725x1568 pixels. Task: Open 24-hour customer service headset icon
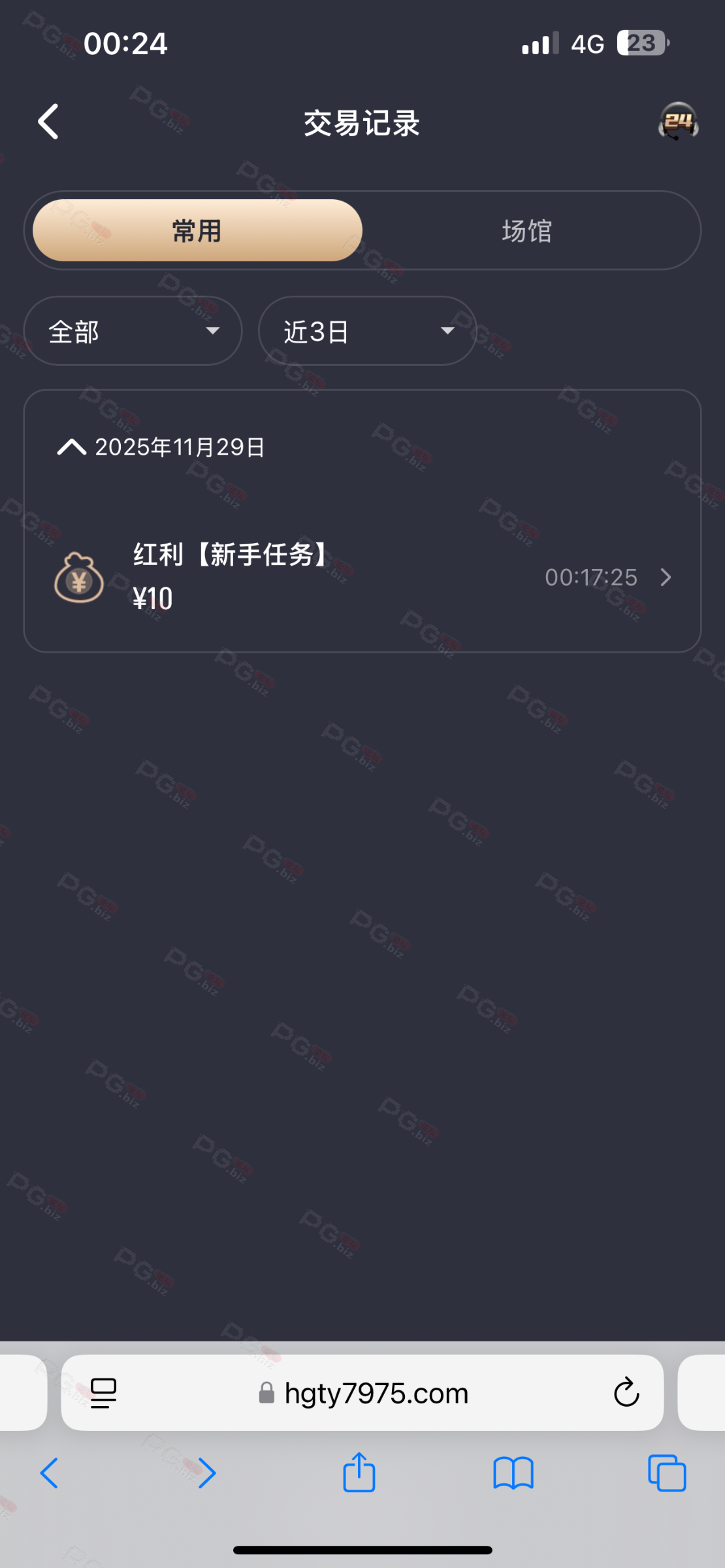click(x=678, y=122)
